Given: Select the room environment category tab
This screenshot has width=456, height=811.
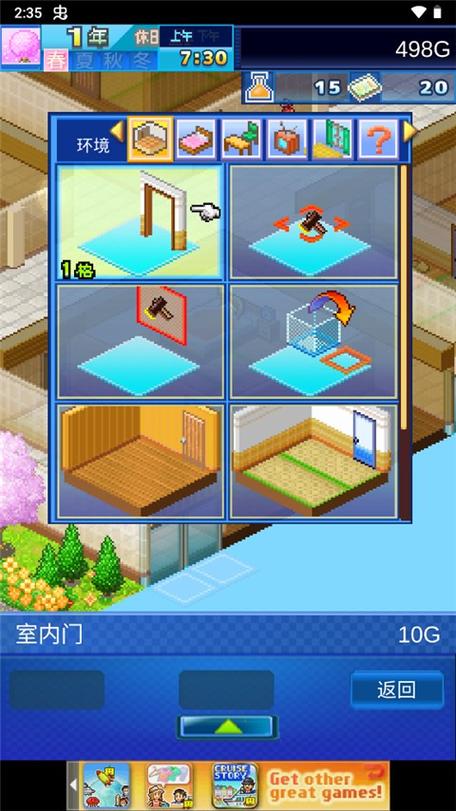Looking at the screenshot, I should click(150, 139).
